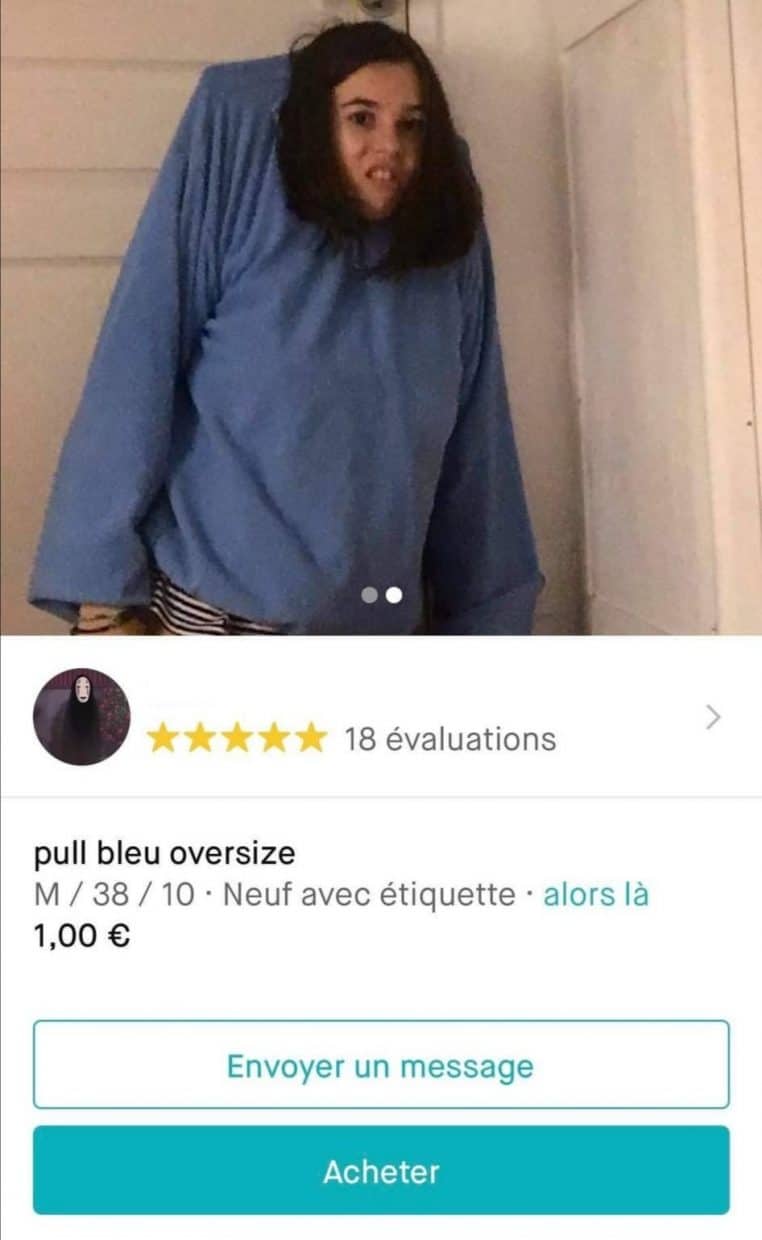Tap the photo page indicator dots
Viewport: 762px width, 1240px height.
point(381,595)
